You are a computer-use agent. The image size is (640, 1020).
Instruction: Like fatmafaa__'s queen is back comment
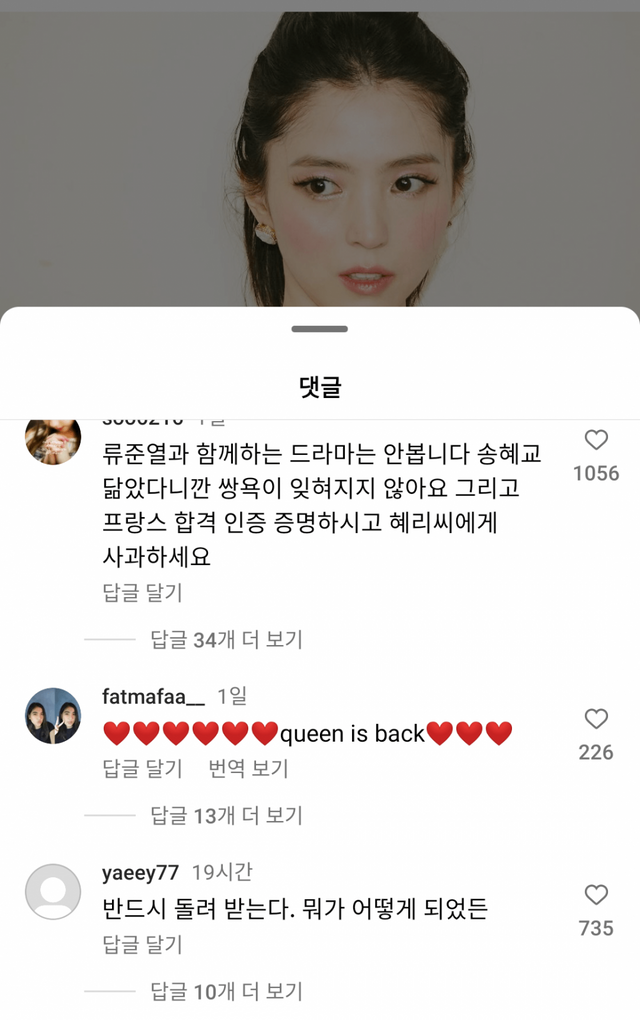pos(596,719)
